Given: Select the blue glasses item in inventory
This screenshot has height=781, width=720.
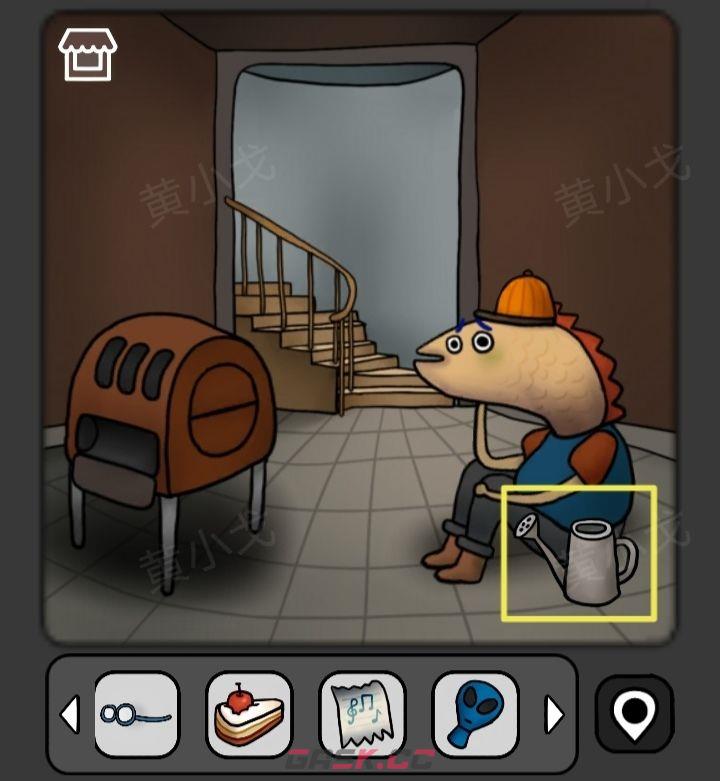Looking at the screenshot, I should pos(136,714).
